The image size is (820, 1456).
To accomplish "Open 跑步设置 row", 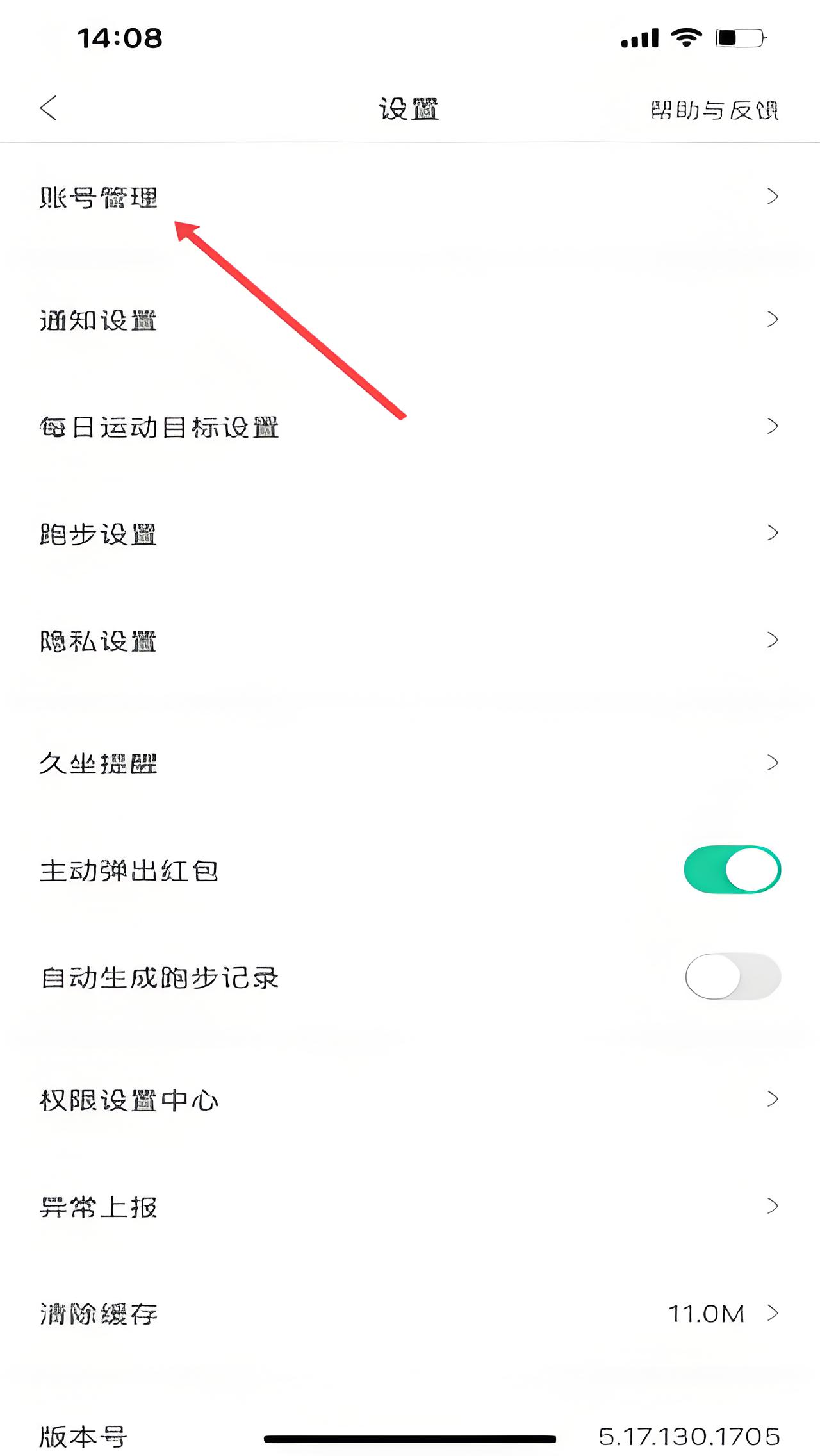I will [x=410, y=533].
